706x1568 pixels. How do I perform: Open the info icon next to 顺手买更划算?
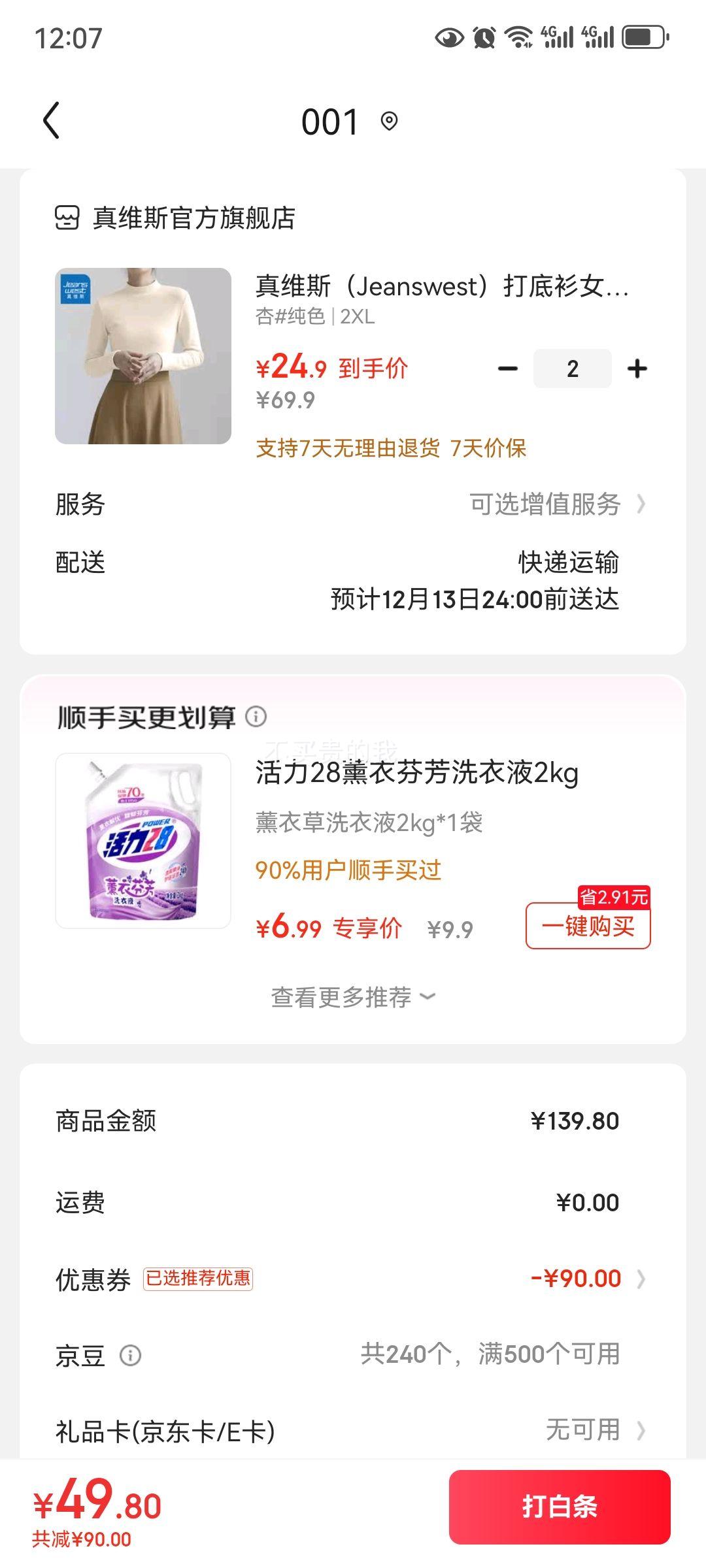[x=256, y=717]
